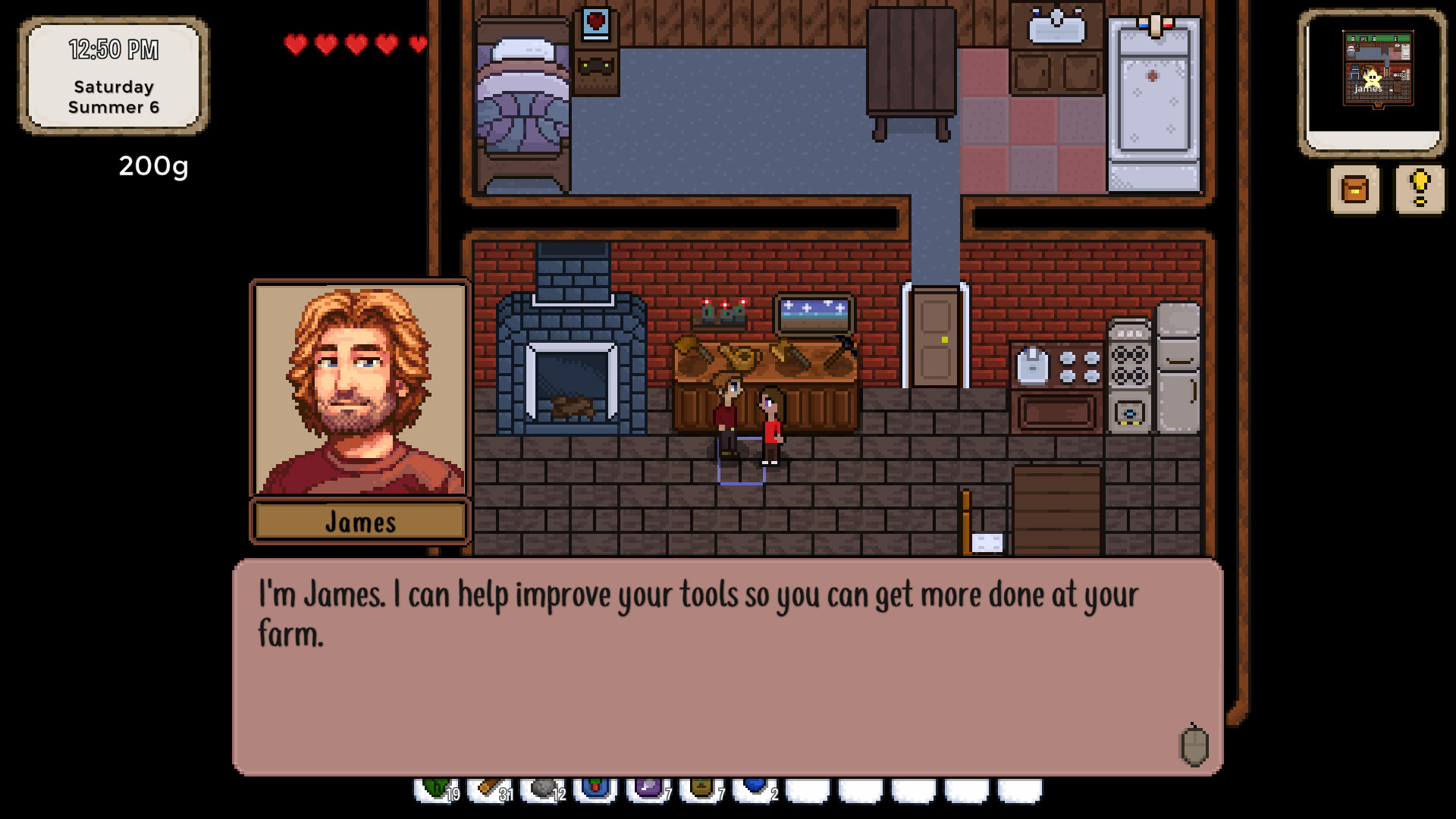This screenshot has width=1456, height=819.
Task: Open the lightbulb hints icon
Action: click(1420, 189)
